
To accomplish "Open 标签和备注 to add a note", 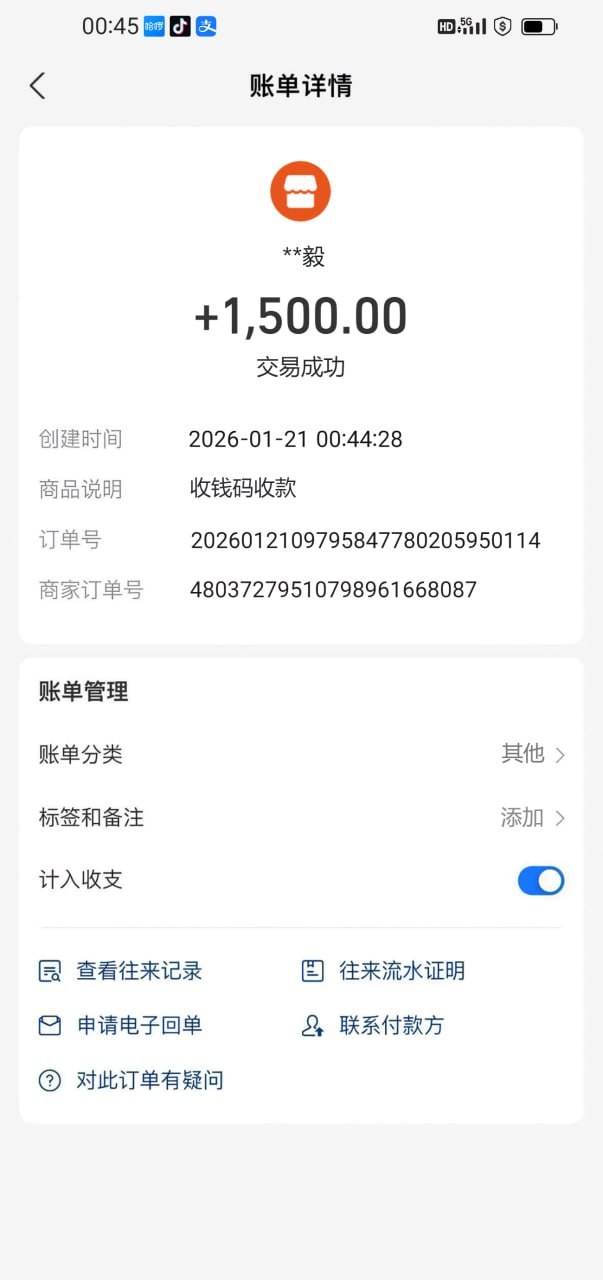I will click(300, 817).
